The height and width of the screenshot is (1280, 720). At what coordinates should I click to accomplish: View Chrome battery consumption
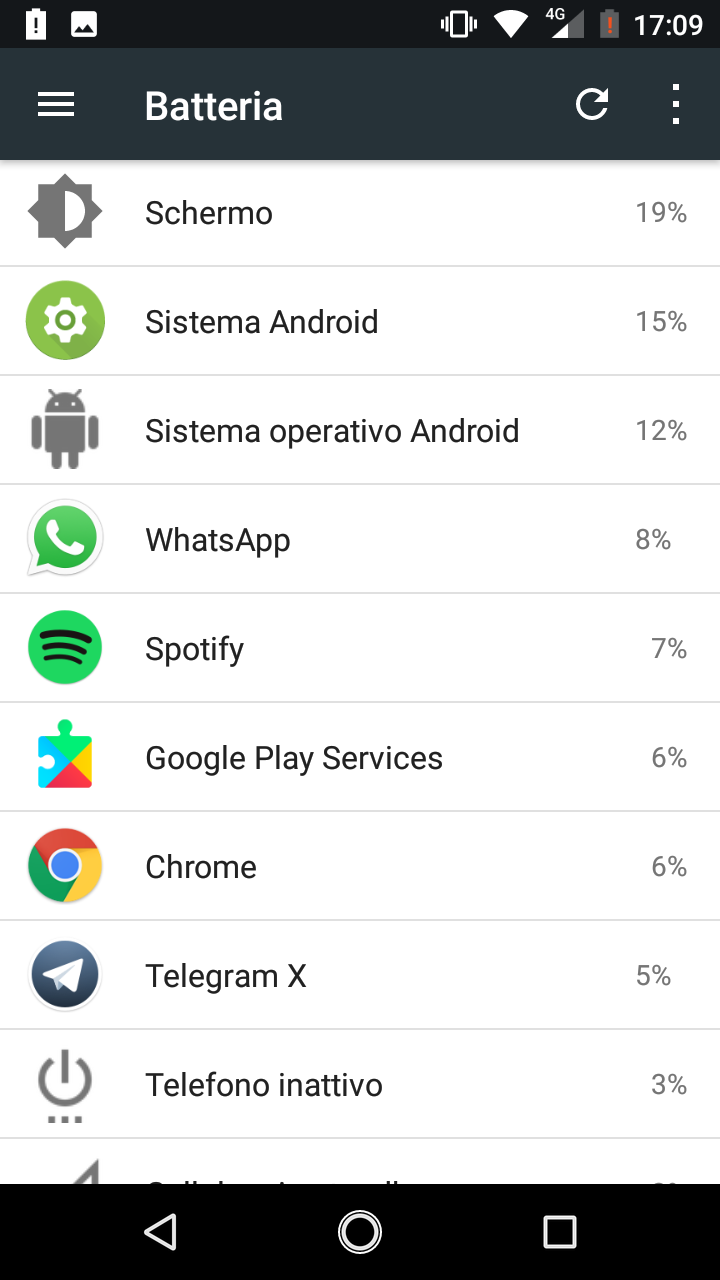[x=360, y=866]
